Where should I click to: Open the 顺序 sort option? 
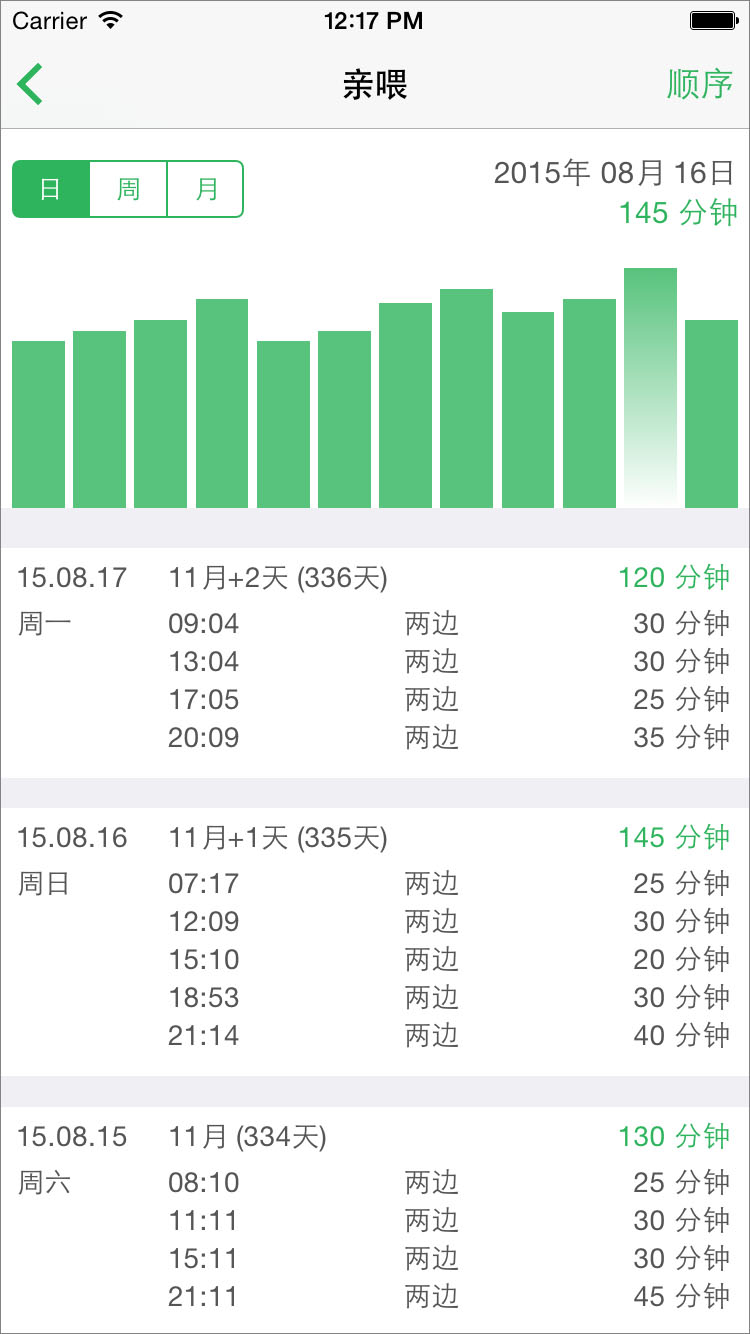(x=700, y=84)
